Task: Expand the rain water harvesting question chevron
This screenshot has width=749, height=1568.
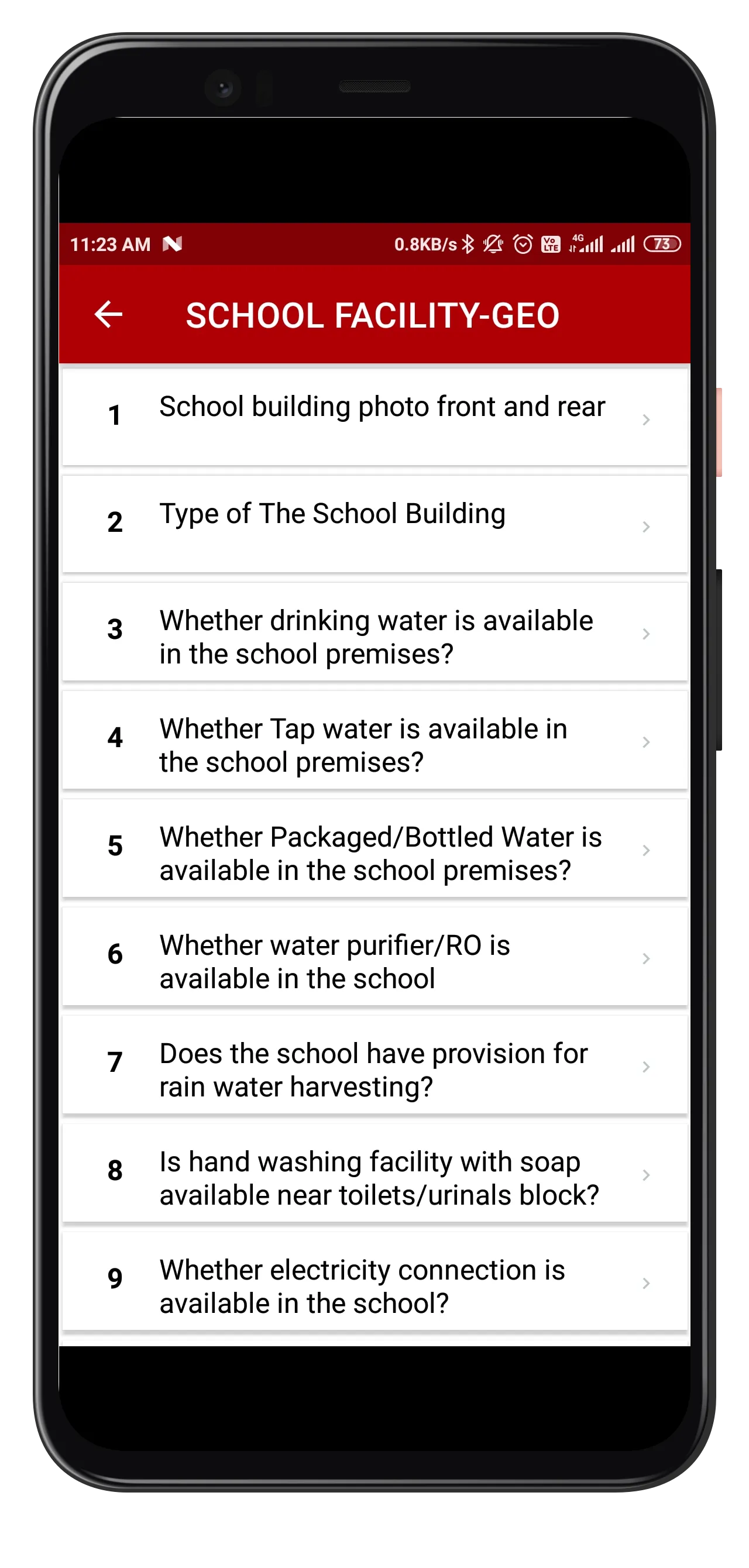Action: coord(647,1067)
